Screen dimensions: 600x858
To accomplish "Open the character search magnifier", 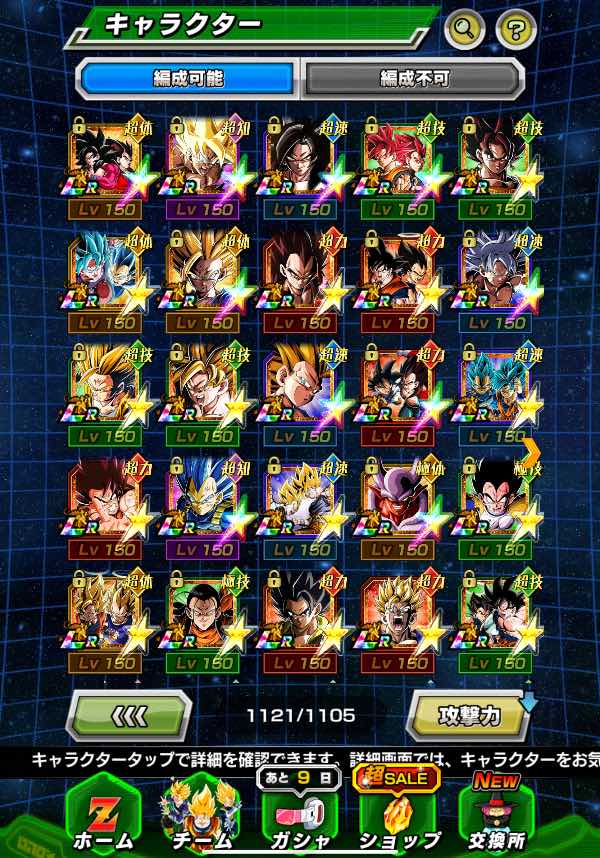I will 466,28.
